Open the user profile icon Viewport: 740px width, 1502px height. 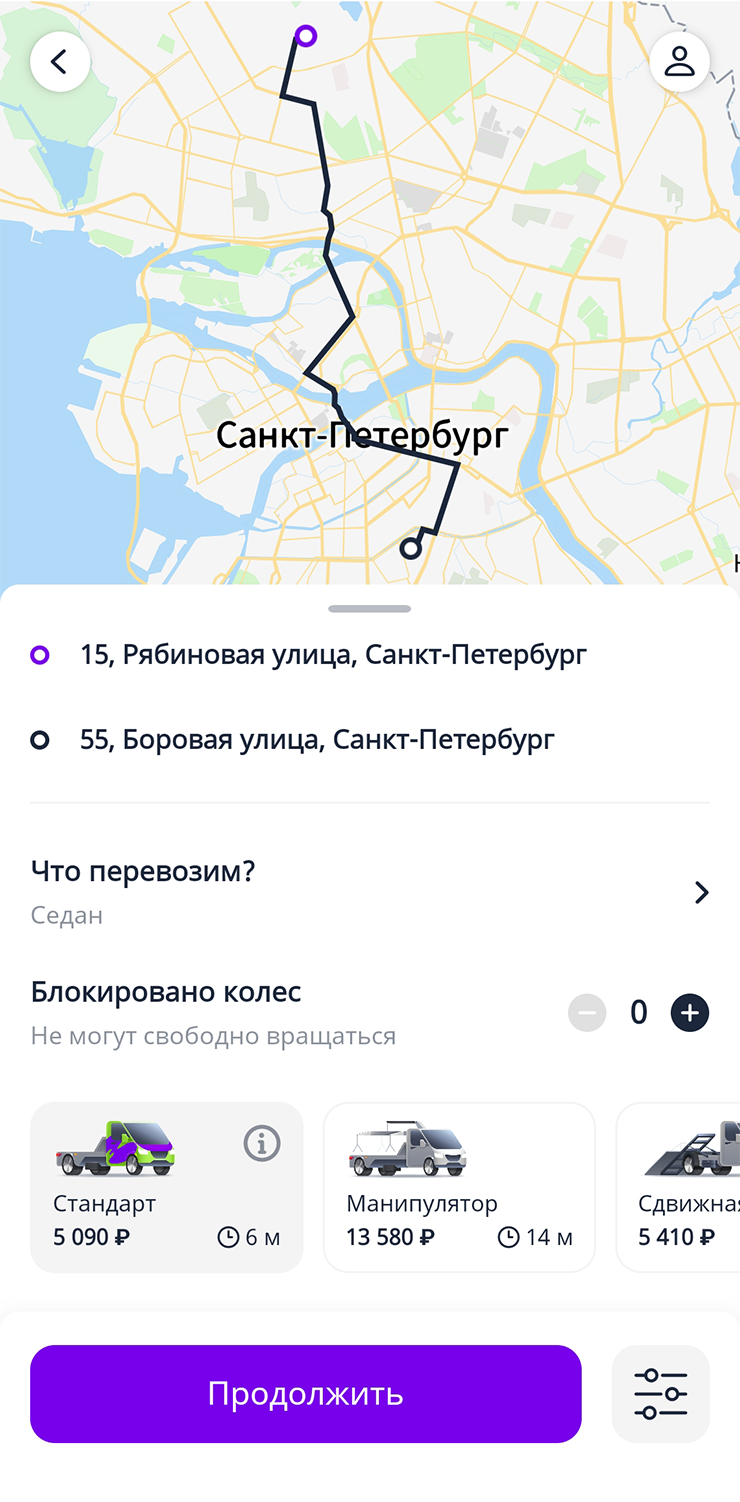point(679,62)
